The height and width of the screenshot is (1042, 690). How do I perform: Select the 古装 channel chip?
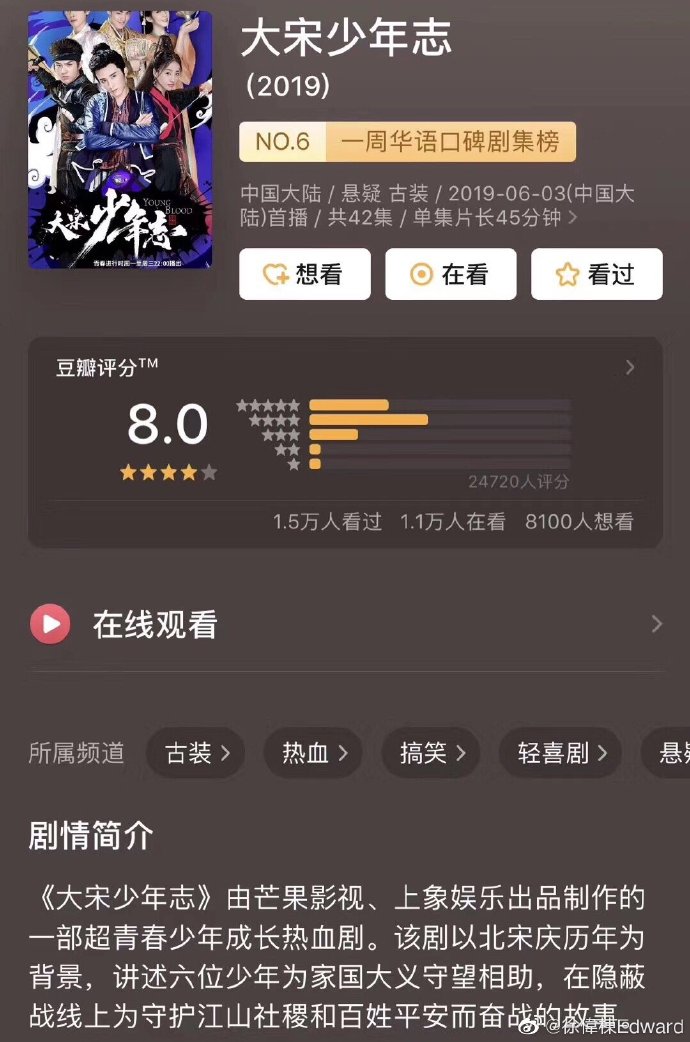click(197, 753)
